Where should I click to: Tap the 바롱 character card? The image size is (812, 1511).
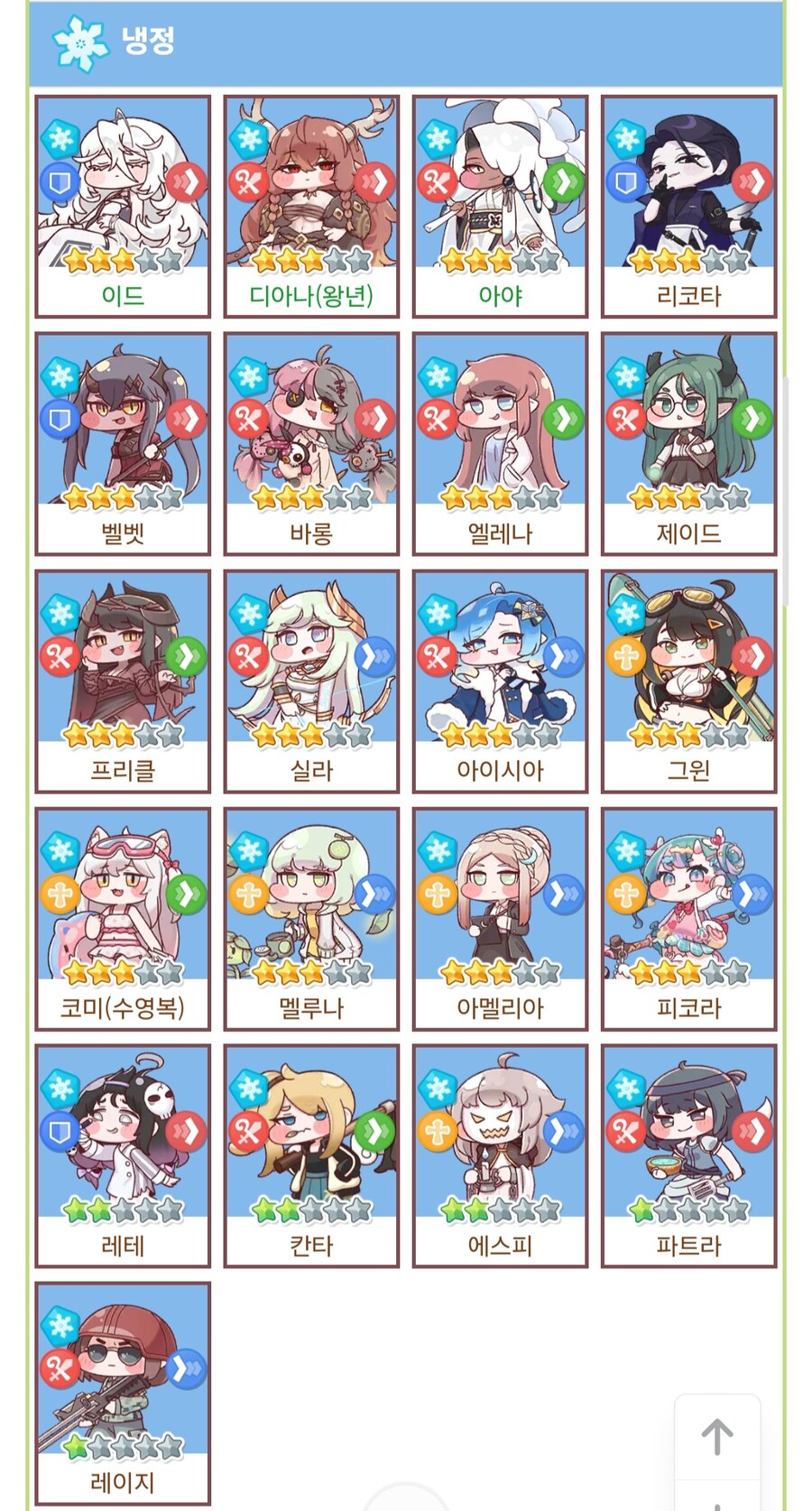(x=311, y=443)
